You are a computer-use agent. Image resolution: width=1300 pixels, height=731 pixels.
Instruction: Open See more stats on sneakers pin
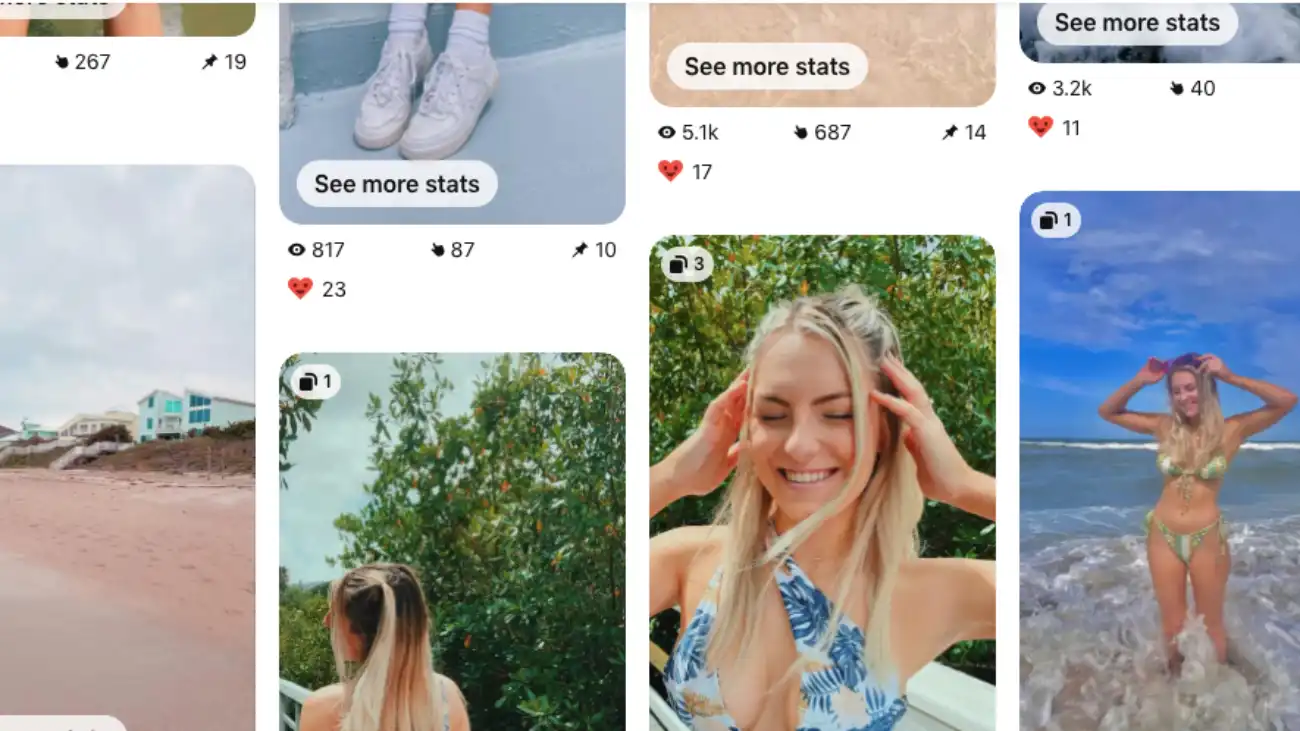click(397, 184)
